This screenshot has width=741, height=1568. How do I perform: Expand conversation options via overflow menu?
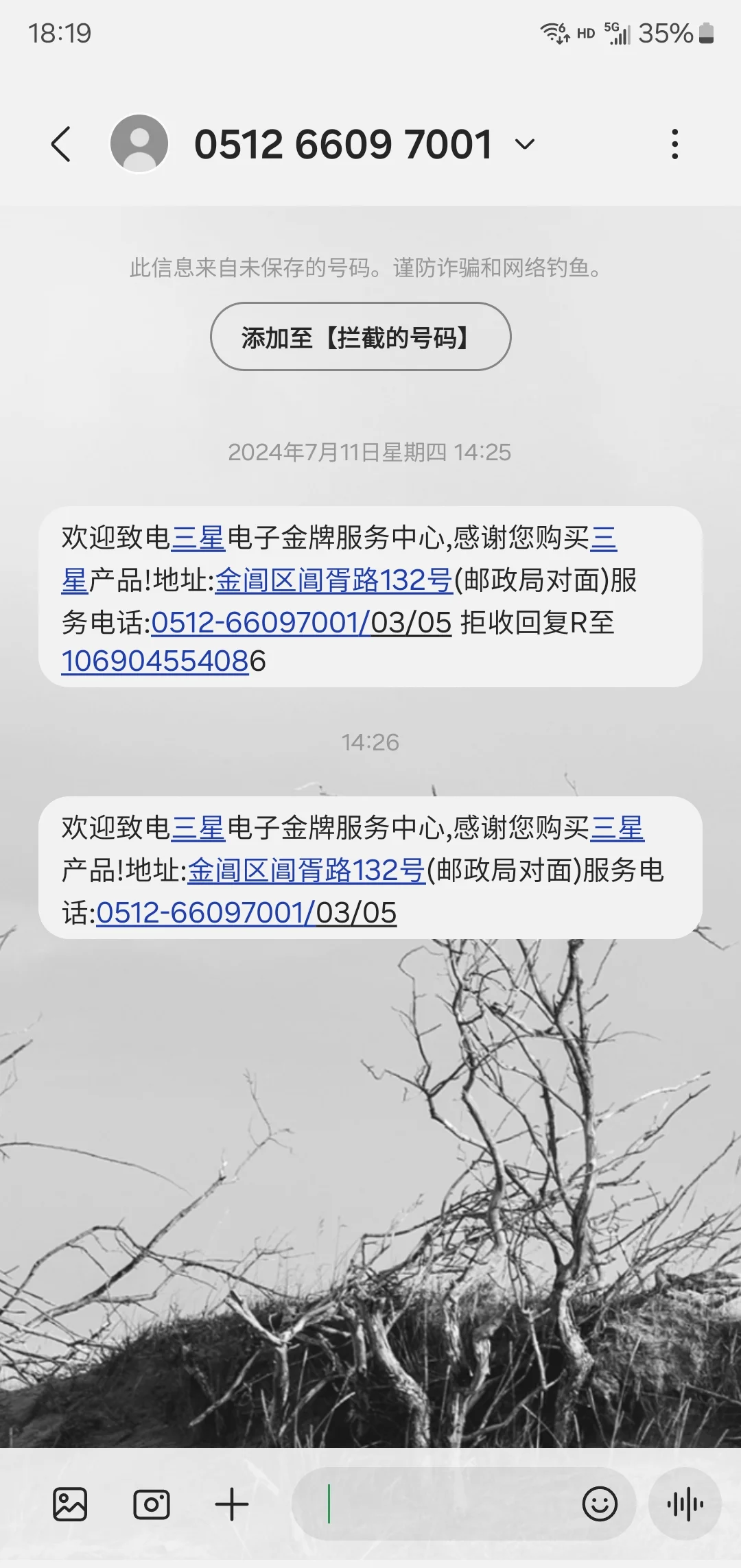tap(674, 143)
